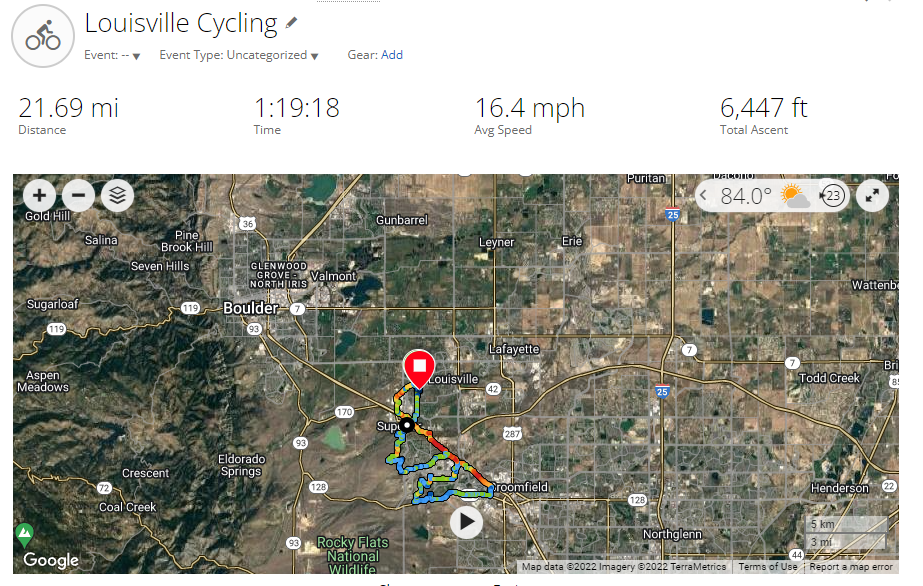Open the Event dropdown
Viewport: 923px width, 586px height.
click(112, 56)
